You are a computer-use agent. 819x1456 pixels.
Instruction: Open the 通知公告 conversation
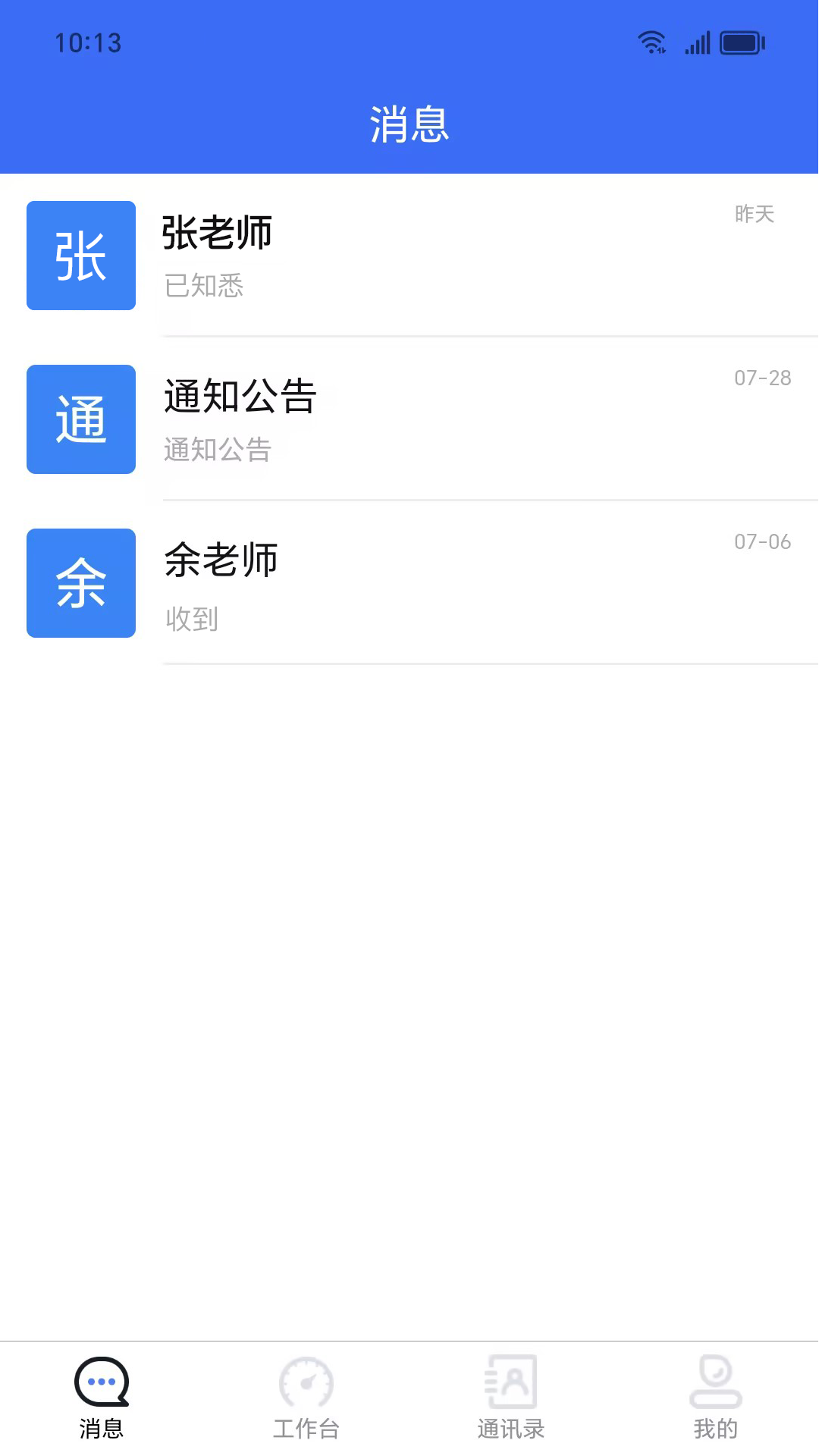click(x=409, y=419)
